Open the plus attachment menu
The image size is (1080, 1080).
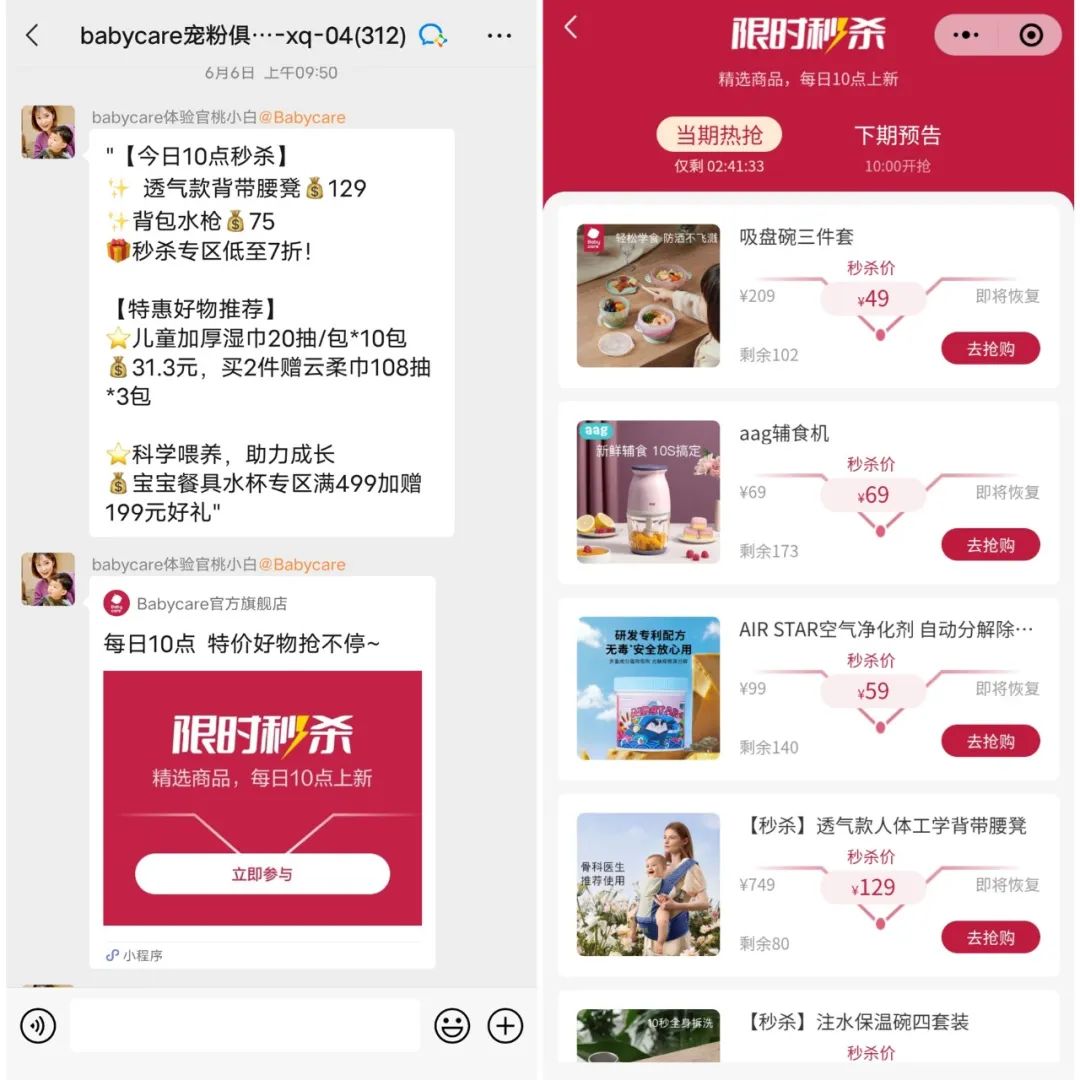click(x=505, y=1026)
